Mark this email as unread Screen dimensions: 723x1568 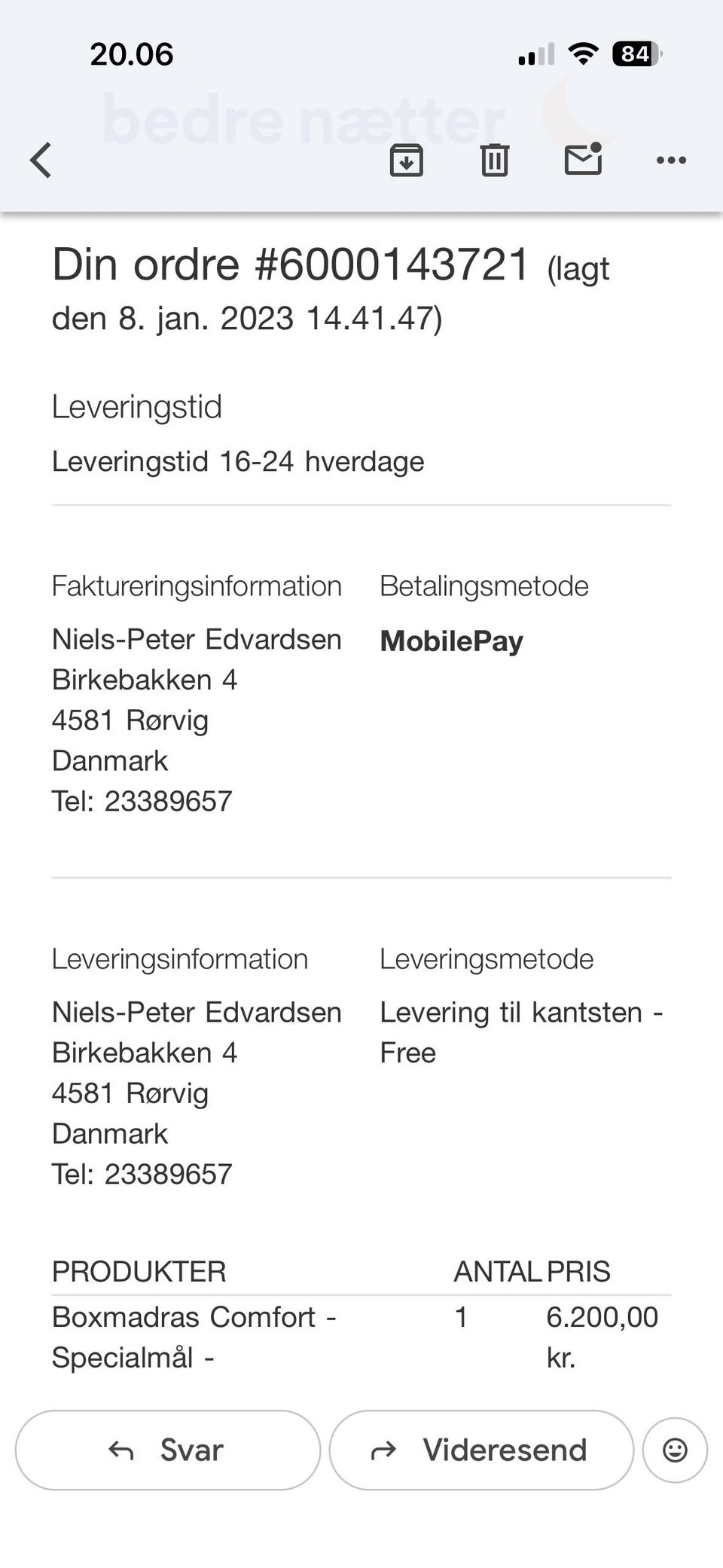[x=584, y=158]
